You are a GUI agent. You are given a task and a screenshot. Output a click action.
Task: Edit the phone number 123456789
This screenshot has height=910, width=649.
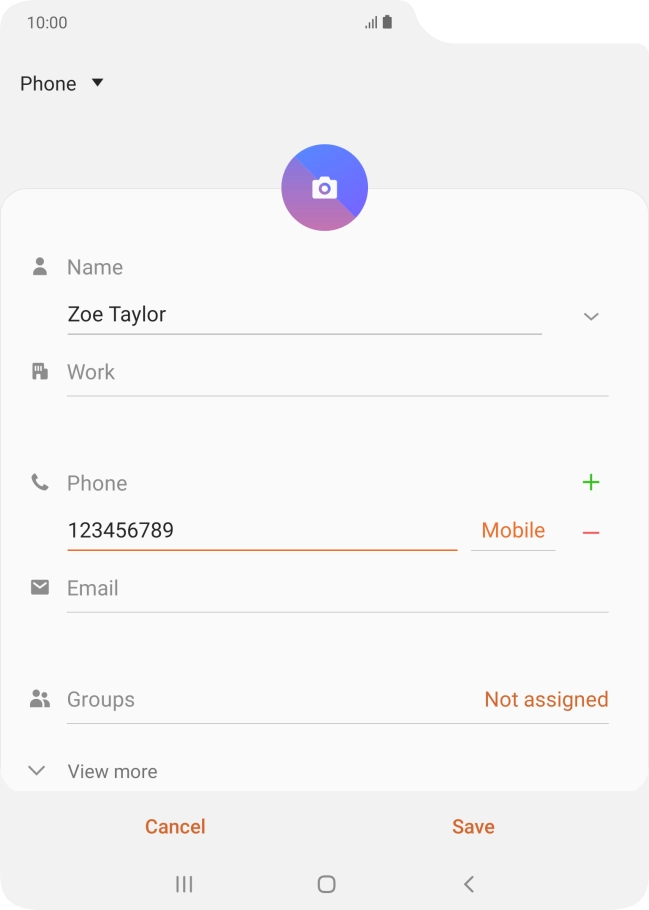pos(261,531)
